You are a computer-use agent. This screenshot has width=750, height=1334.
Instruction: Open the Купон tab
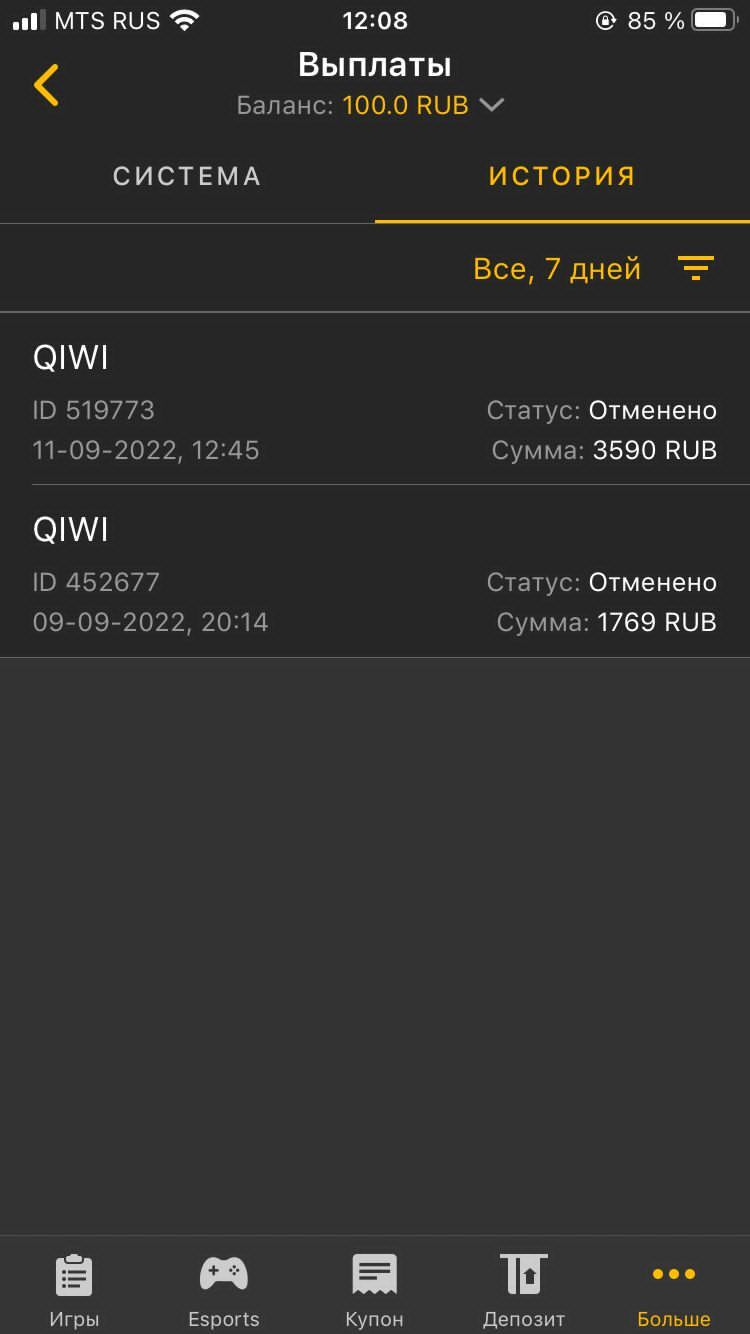click(374, 1289)
